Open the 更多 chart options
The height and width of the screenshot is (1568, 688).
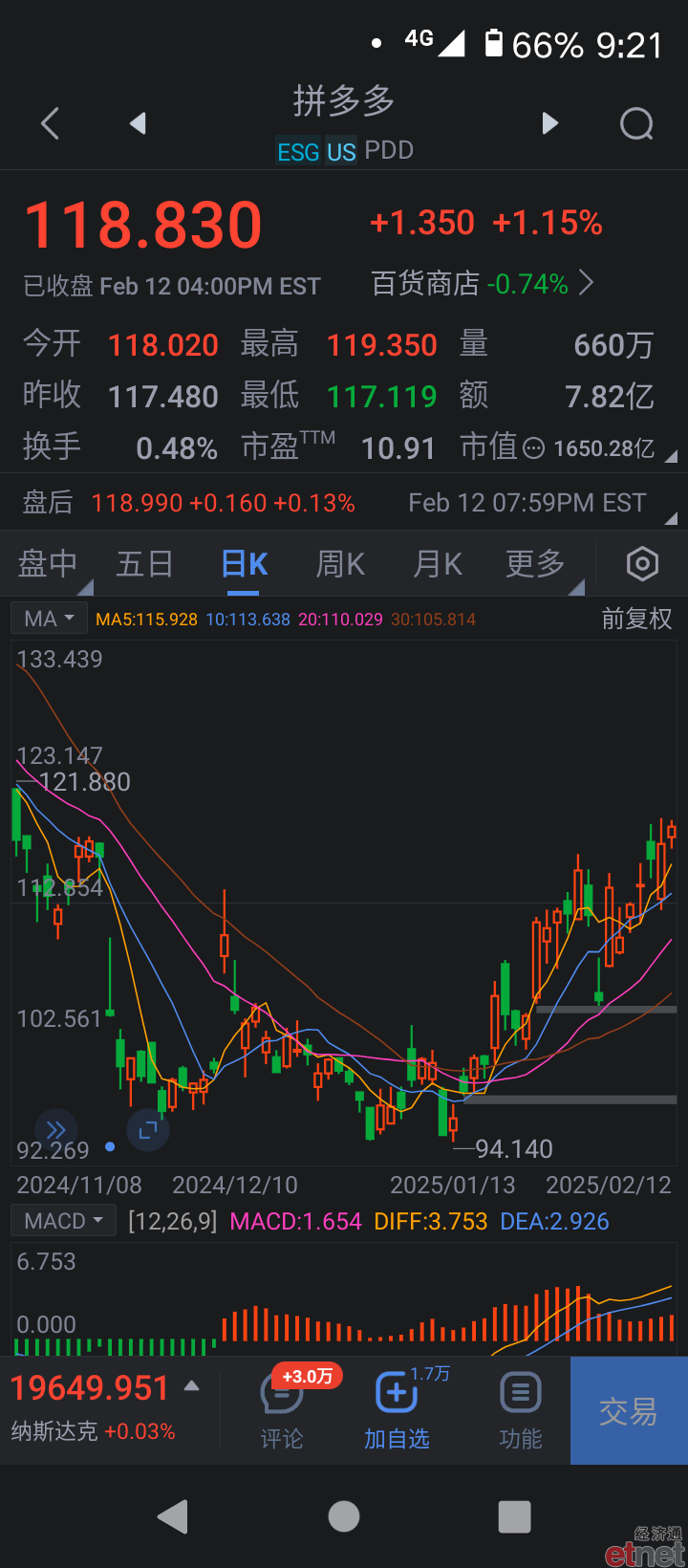click(x=536, y=564)
